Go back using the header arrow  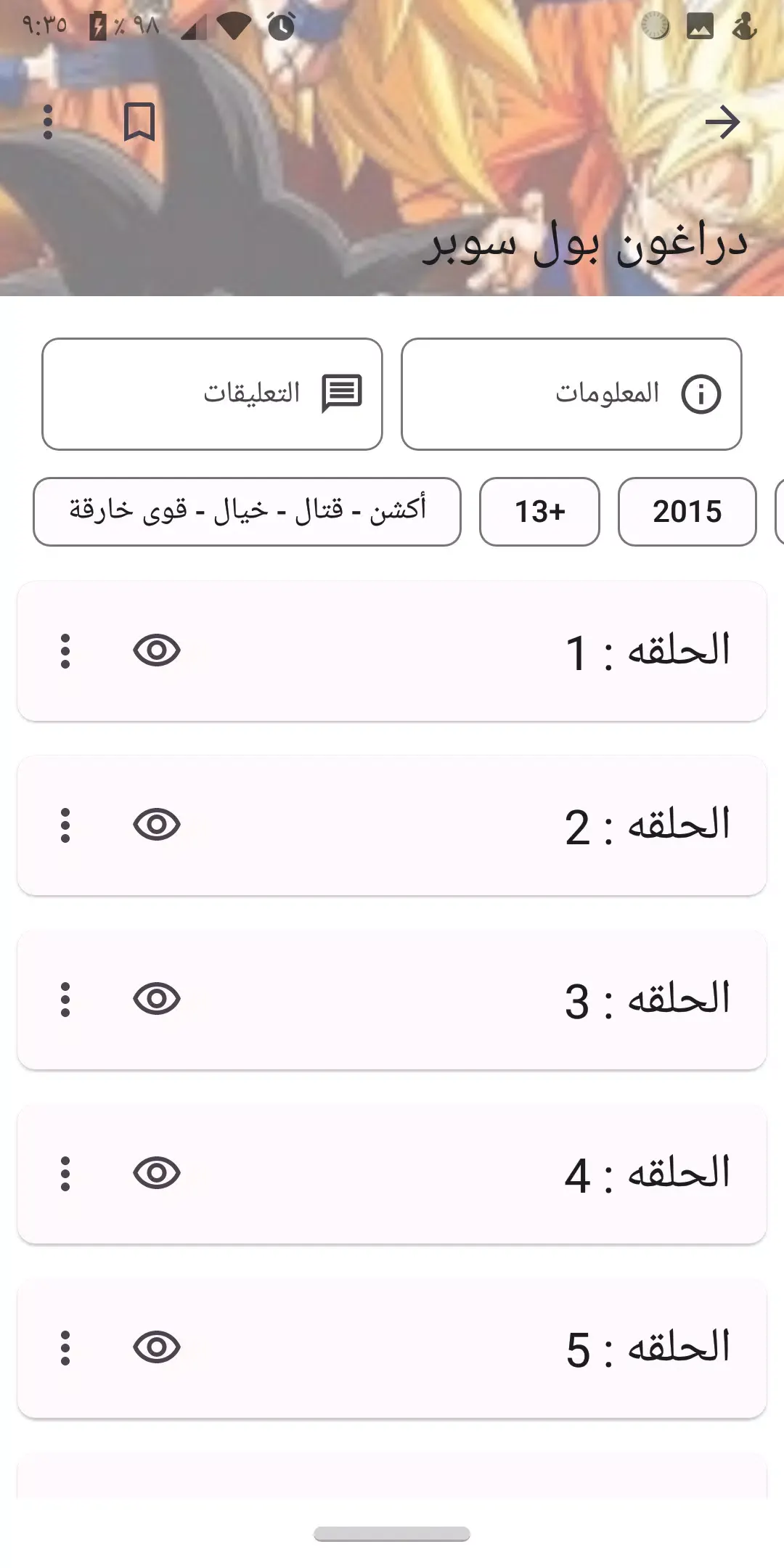(x=722, y=122)
